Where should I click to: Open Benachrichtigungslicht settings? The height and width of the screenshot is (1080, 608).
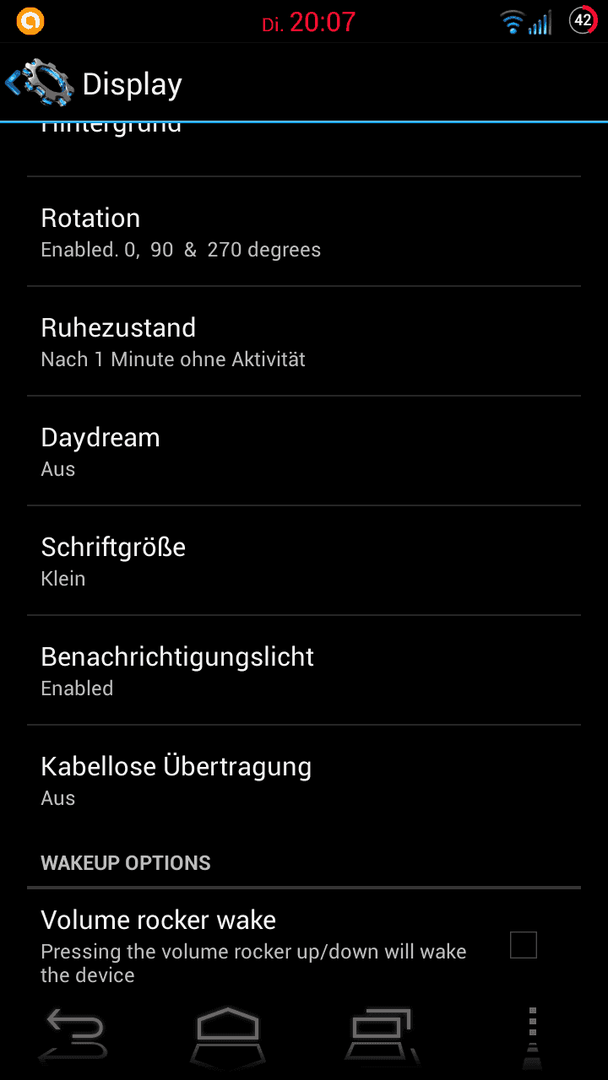pos(304,669)
